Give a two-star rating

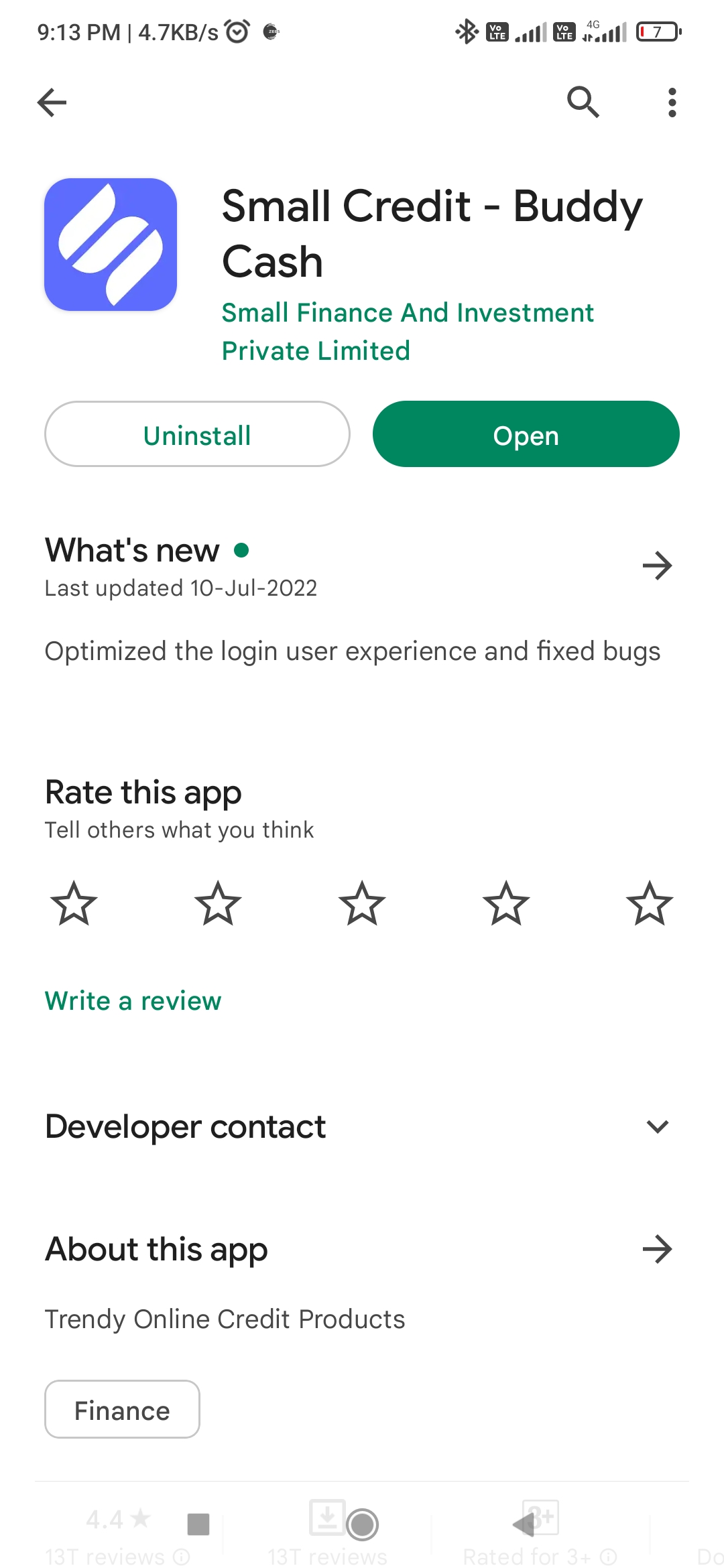(218, 903)
